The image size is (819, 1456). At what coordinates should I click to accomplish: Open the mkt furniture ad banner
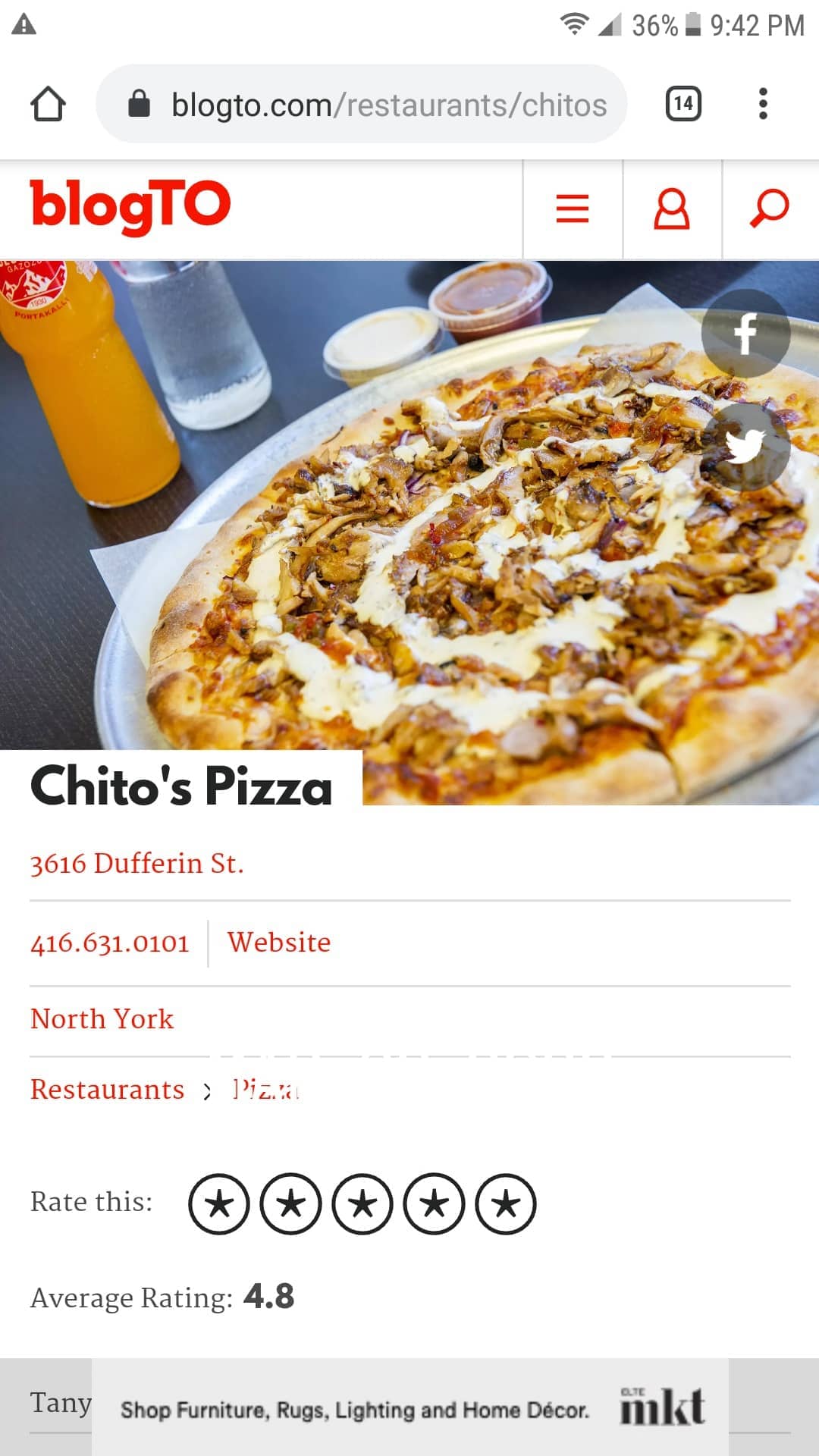pos(409,1408)
